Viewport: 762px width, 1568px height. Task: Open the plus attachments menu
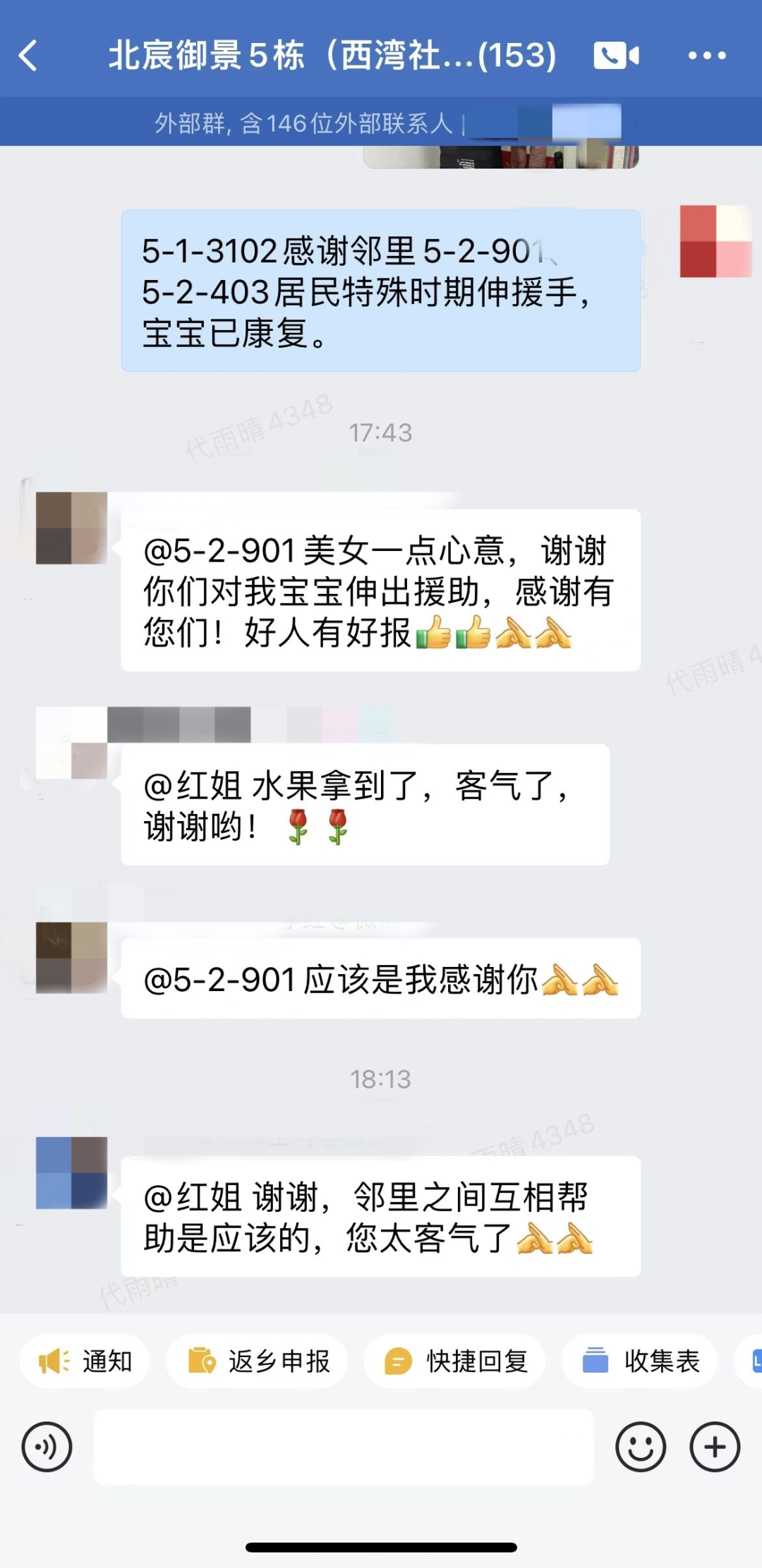pyautogui.click(x=714, y=1447)
